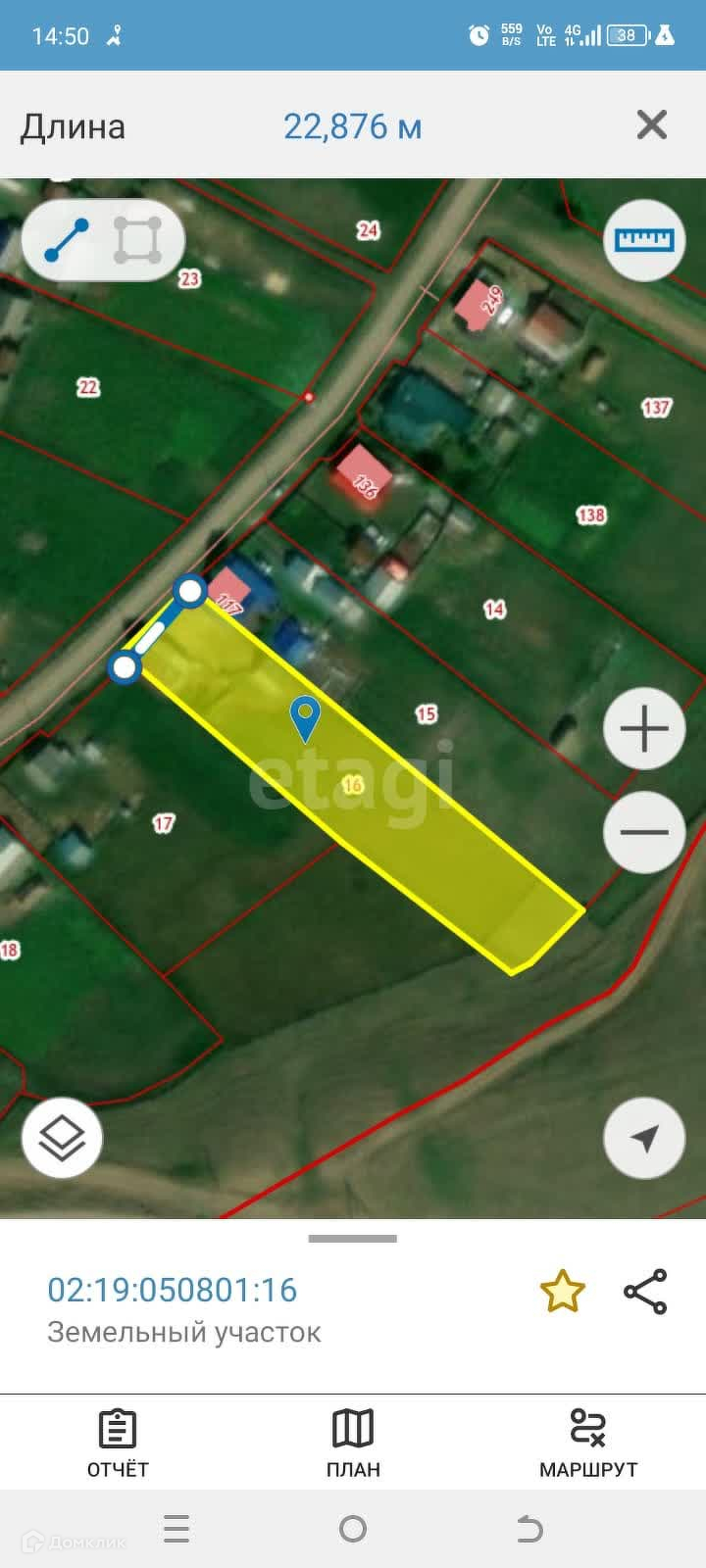This screenshot has width=706, height=1568.
Task: Go back using system navigation
Action: tap(529, 1529)
